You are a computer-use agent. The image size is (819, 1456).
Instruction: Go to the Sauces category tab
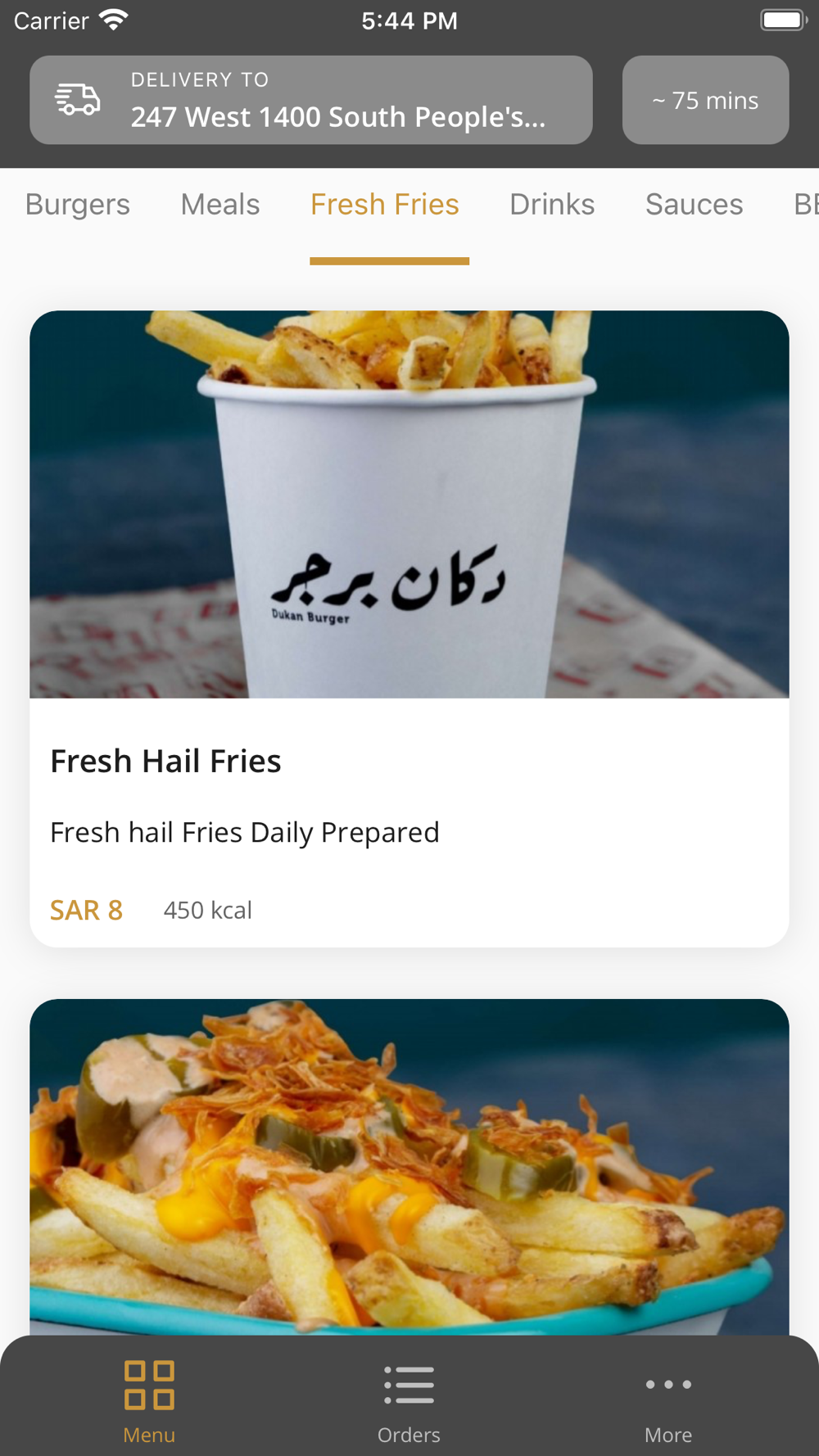tap(694, 205)
